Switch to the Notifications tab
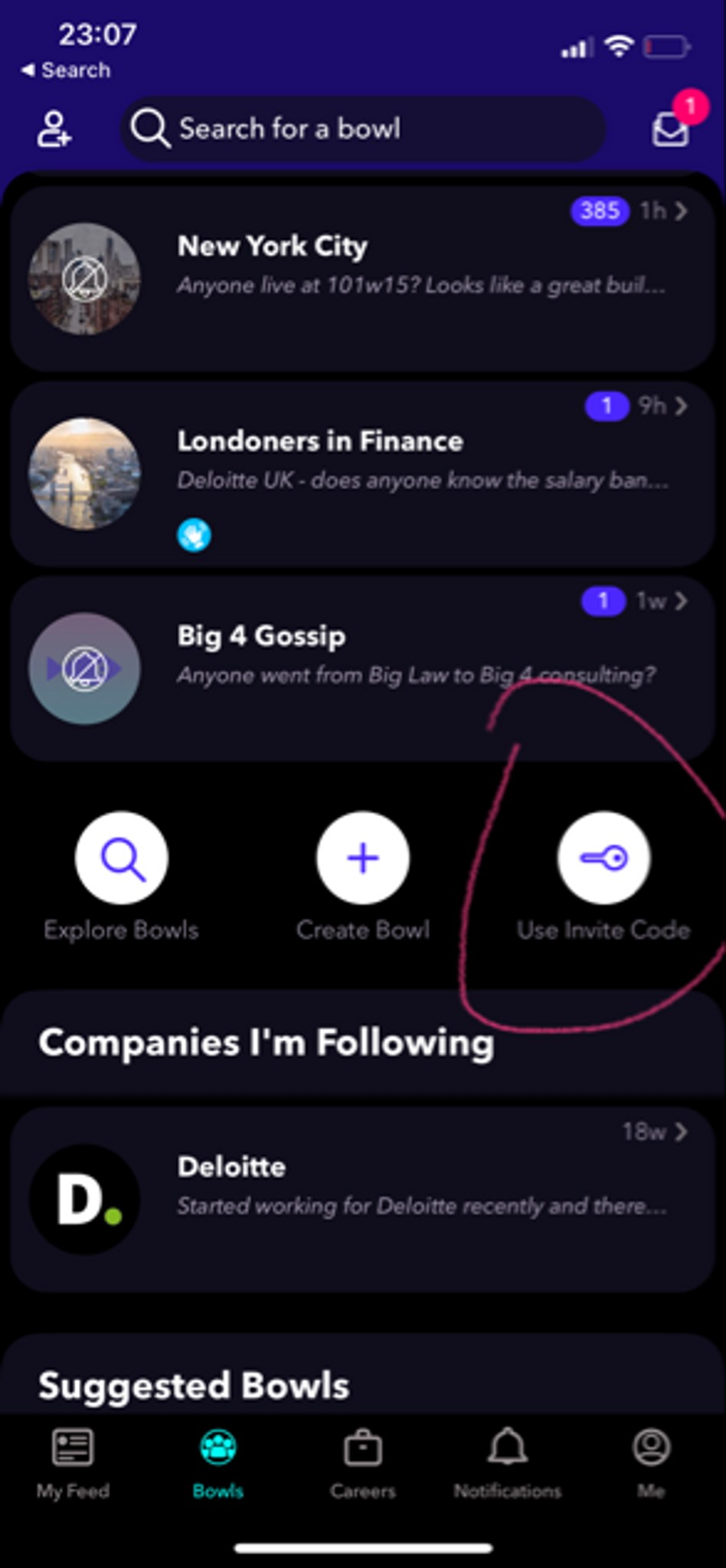The height and width of the screenshot is (1568, 726). click(x=508, y=1464)
